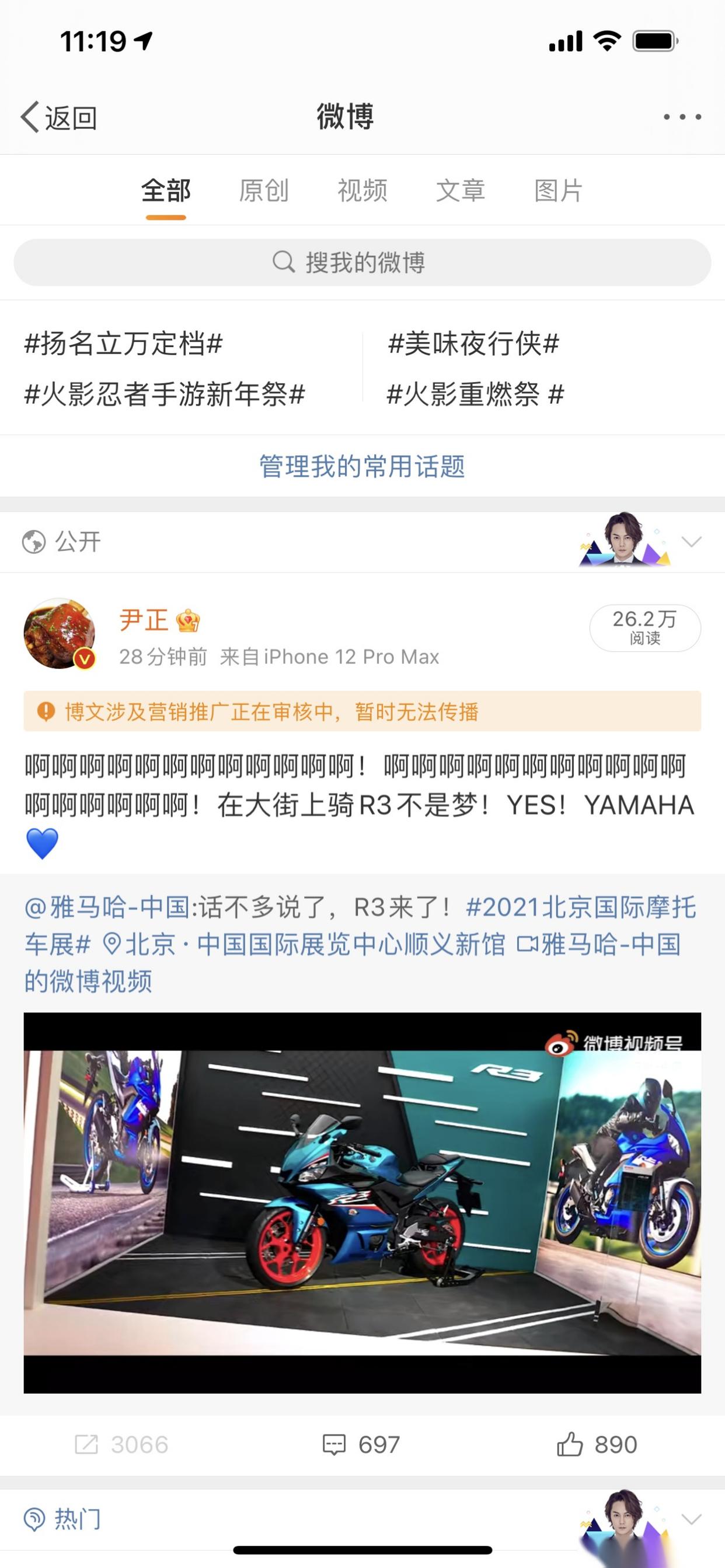Switch to the 视频 tab
This screenshot has width=725, height=1568.
click(x=362, y=190)
